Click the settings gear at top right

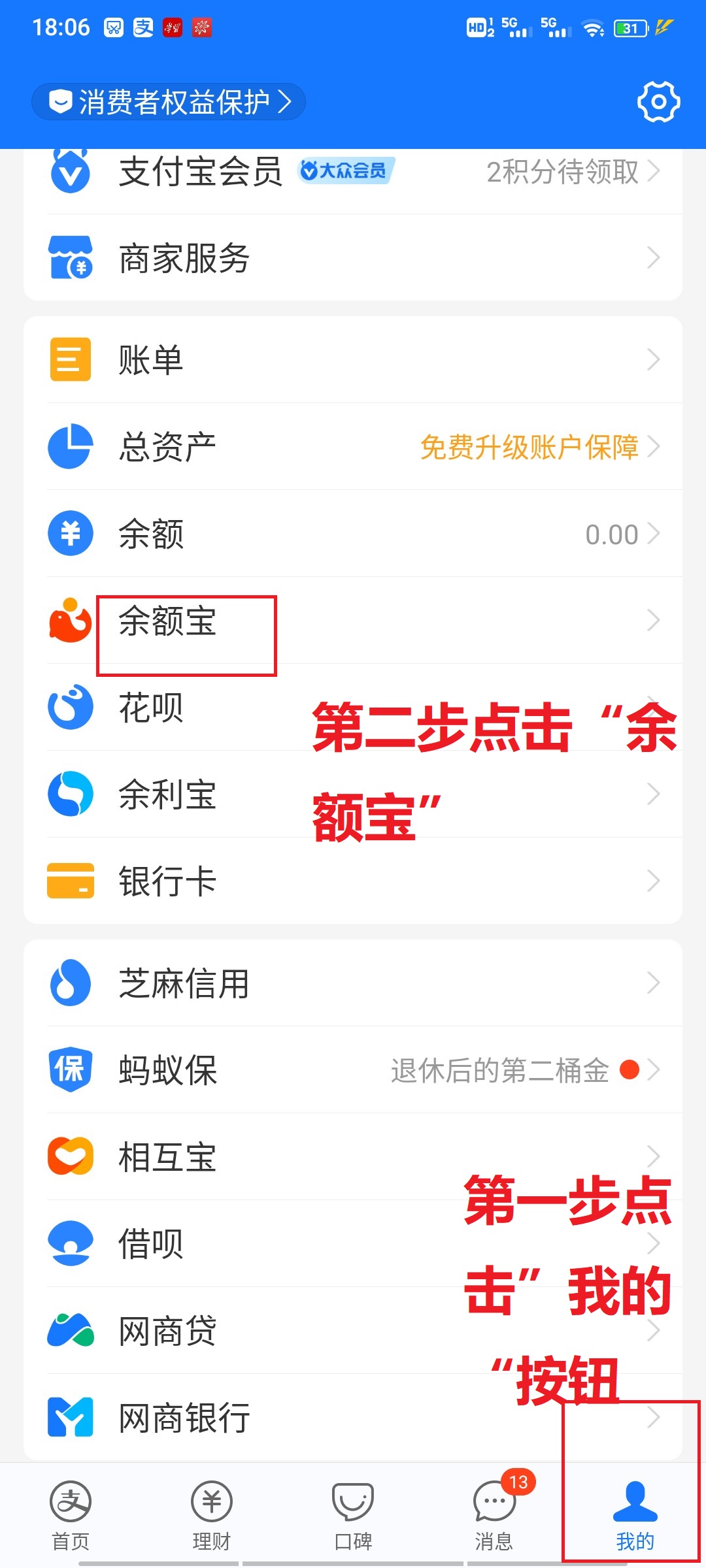click(x=659, y=102)
